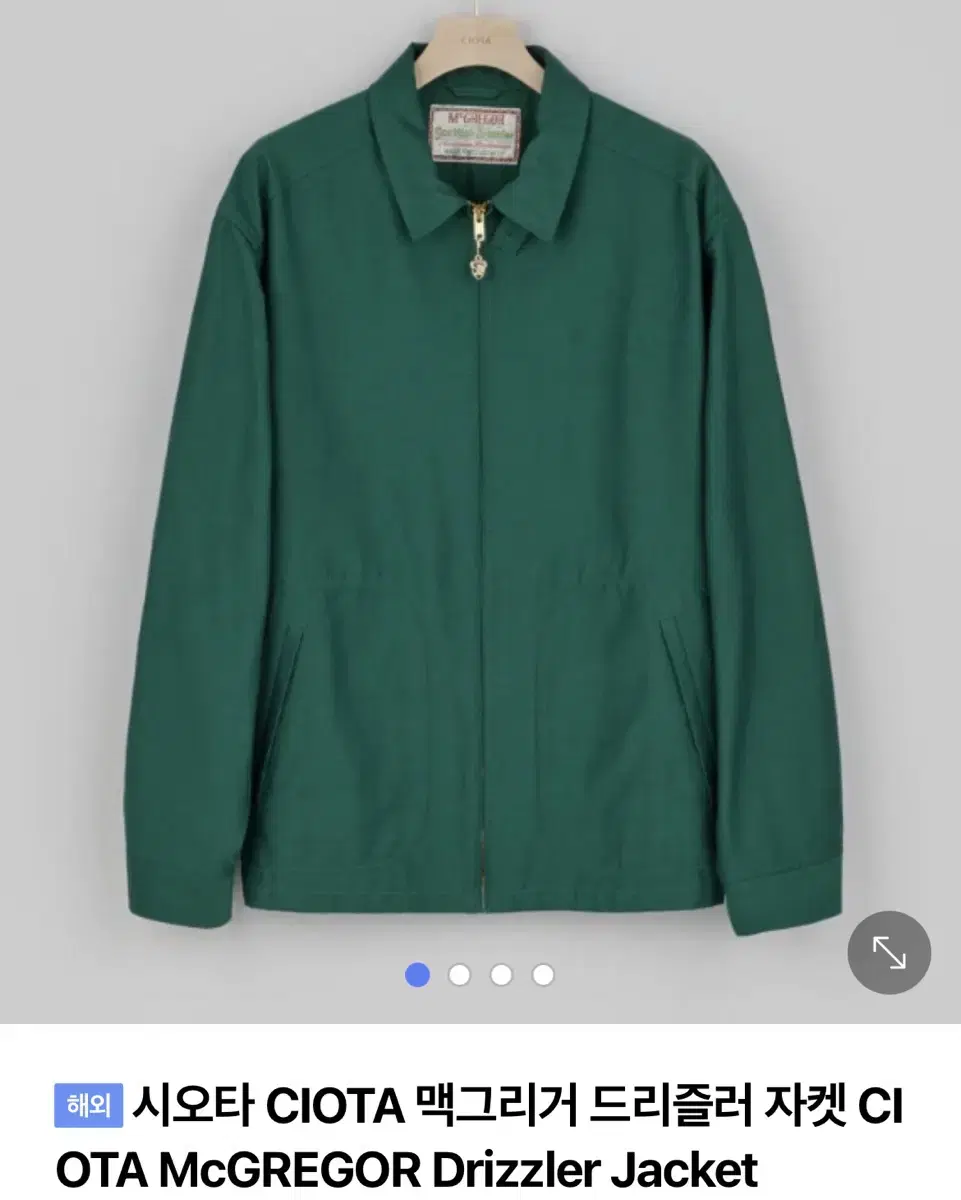
Task: Expand the jacket image to fullscreen
Action: click(889, 952)
